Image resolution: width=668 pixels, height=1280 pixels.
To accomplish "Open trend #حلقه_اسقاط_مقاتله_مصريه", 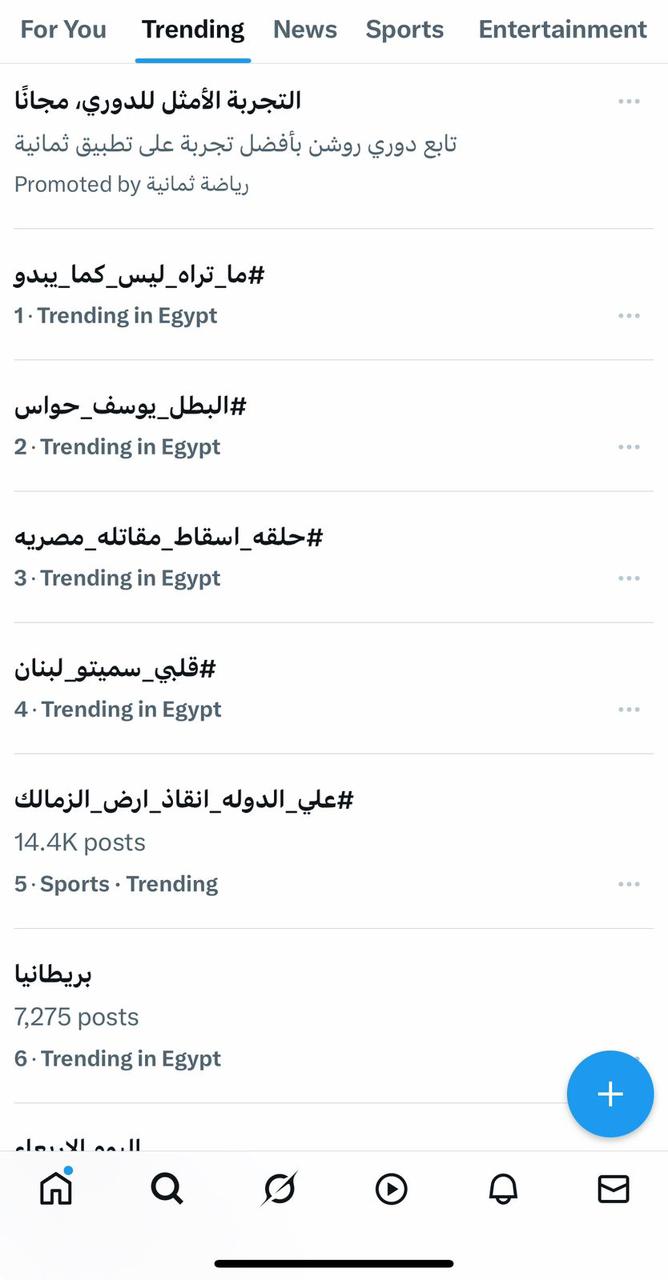I will tap(168, 537).
